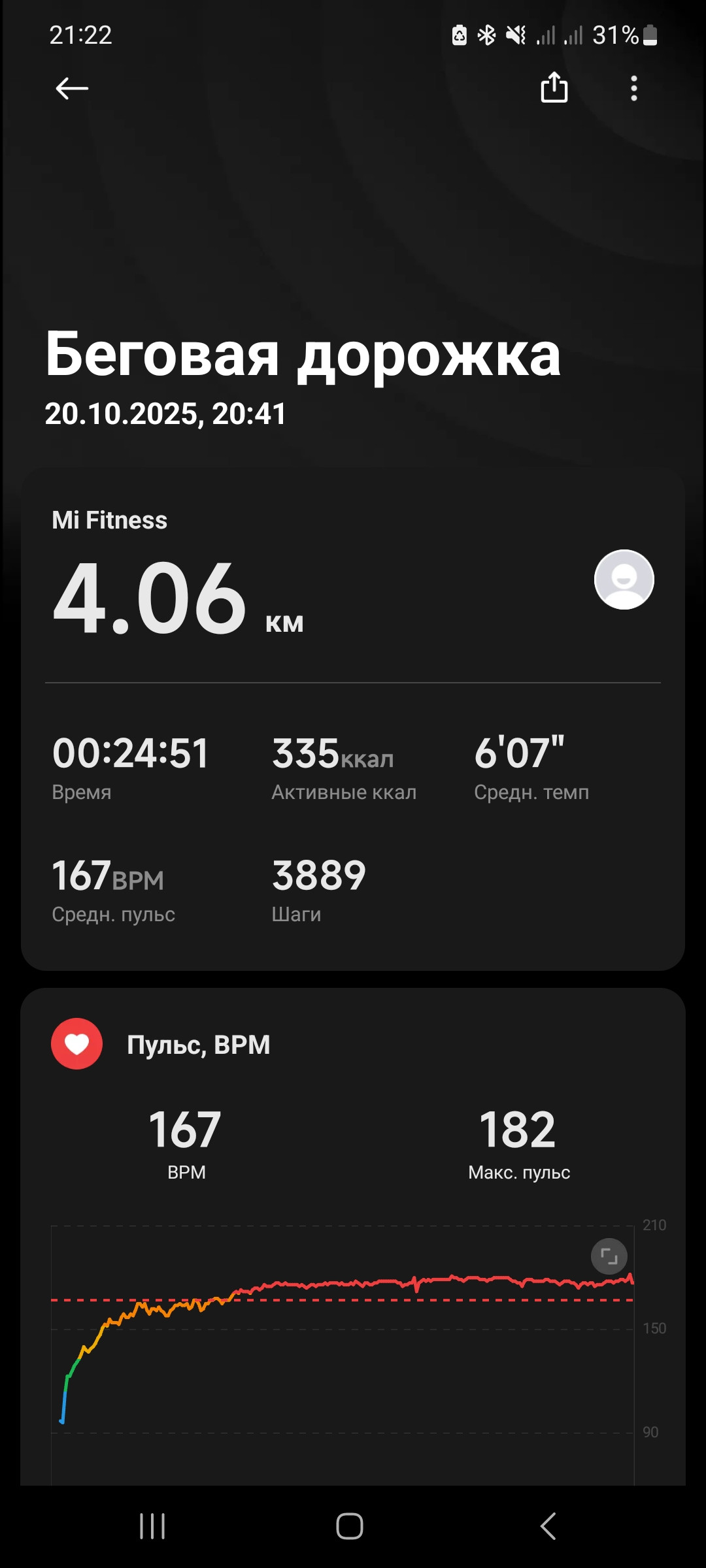Go to the home screen
Viewport: 706px width, 1568px height.
(x=350, y=1526)
